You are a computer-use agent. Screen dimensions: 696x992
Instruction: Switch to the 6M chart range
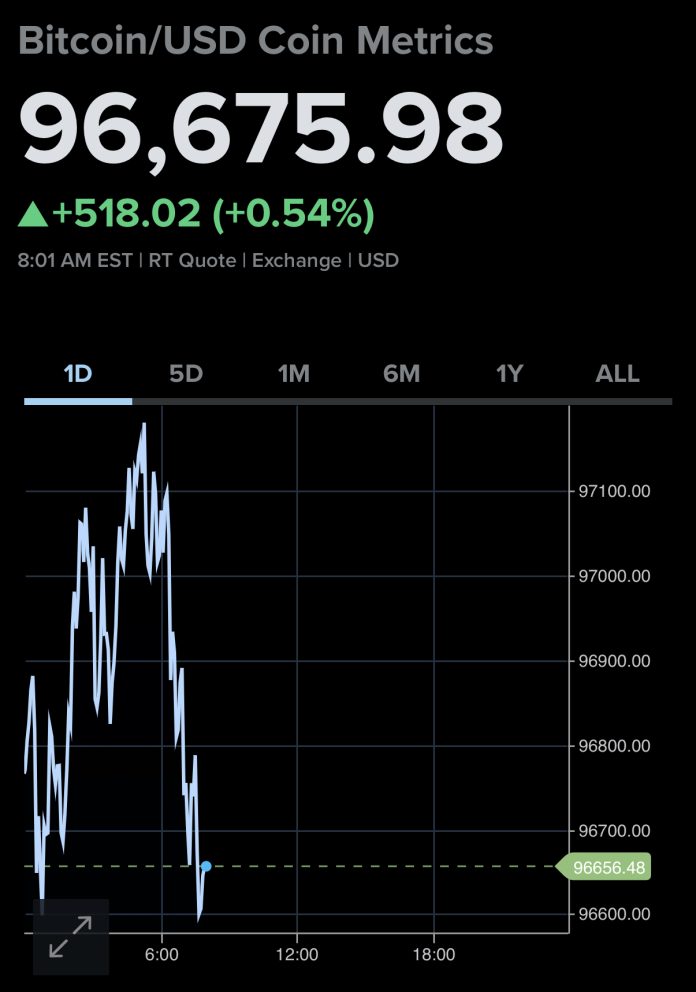pos(401,374)
